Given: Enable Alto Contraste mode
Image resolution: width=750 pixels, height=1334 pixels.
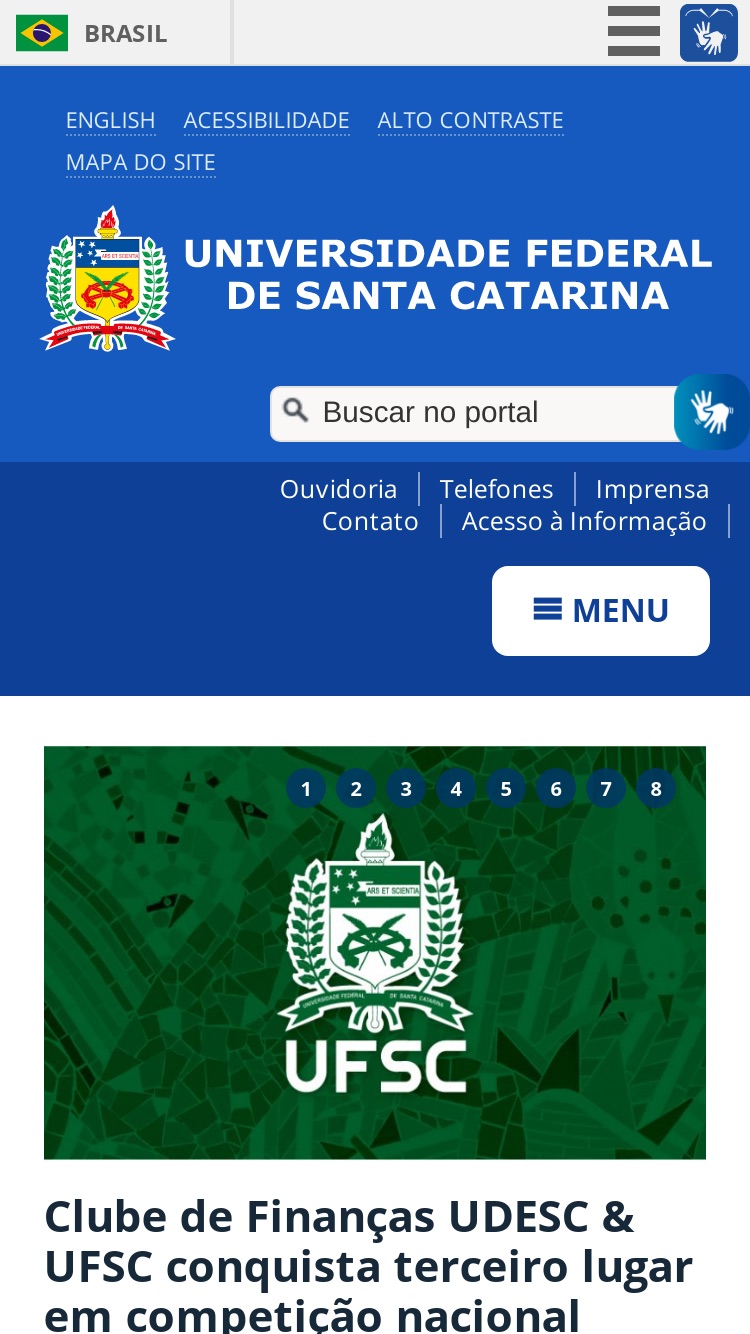Looking at the screenshot, I should coord(471,121).
